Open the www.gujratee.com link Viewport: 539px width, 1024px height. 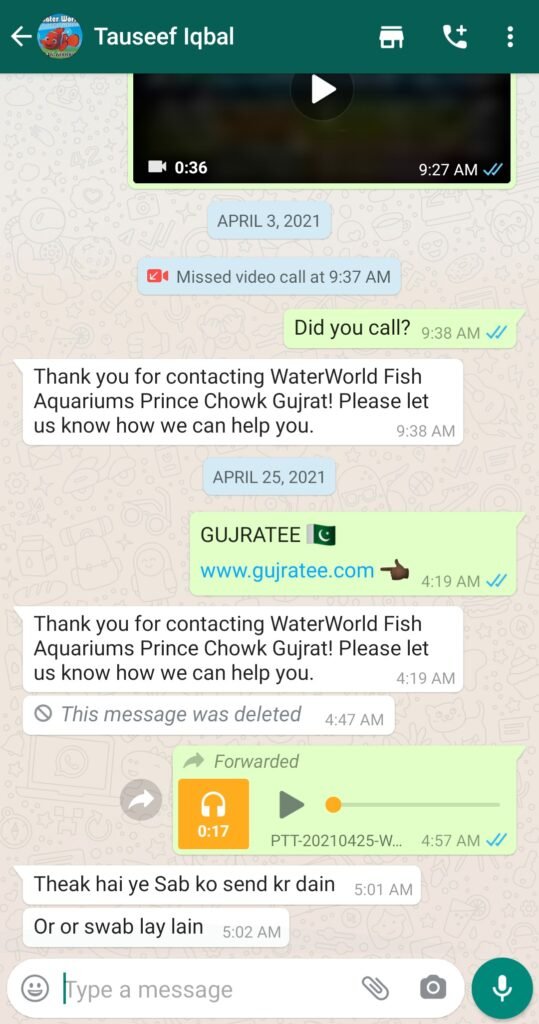tap(287, 570)
